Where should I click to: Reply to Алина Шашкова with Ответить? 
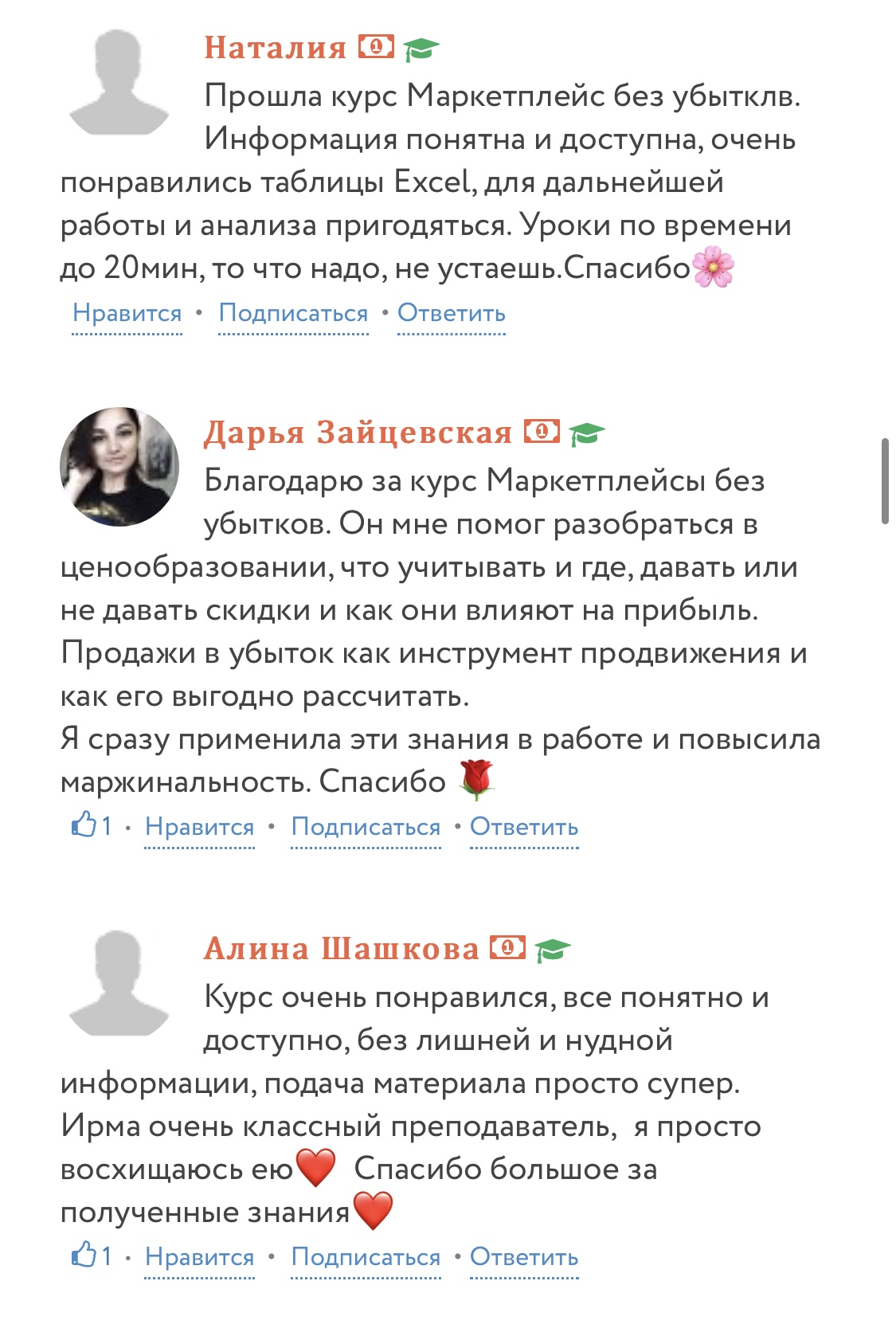523,1257
